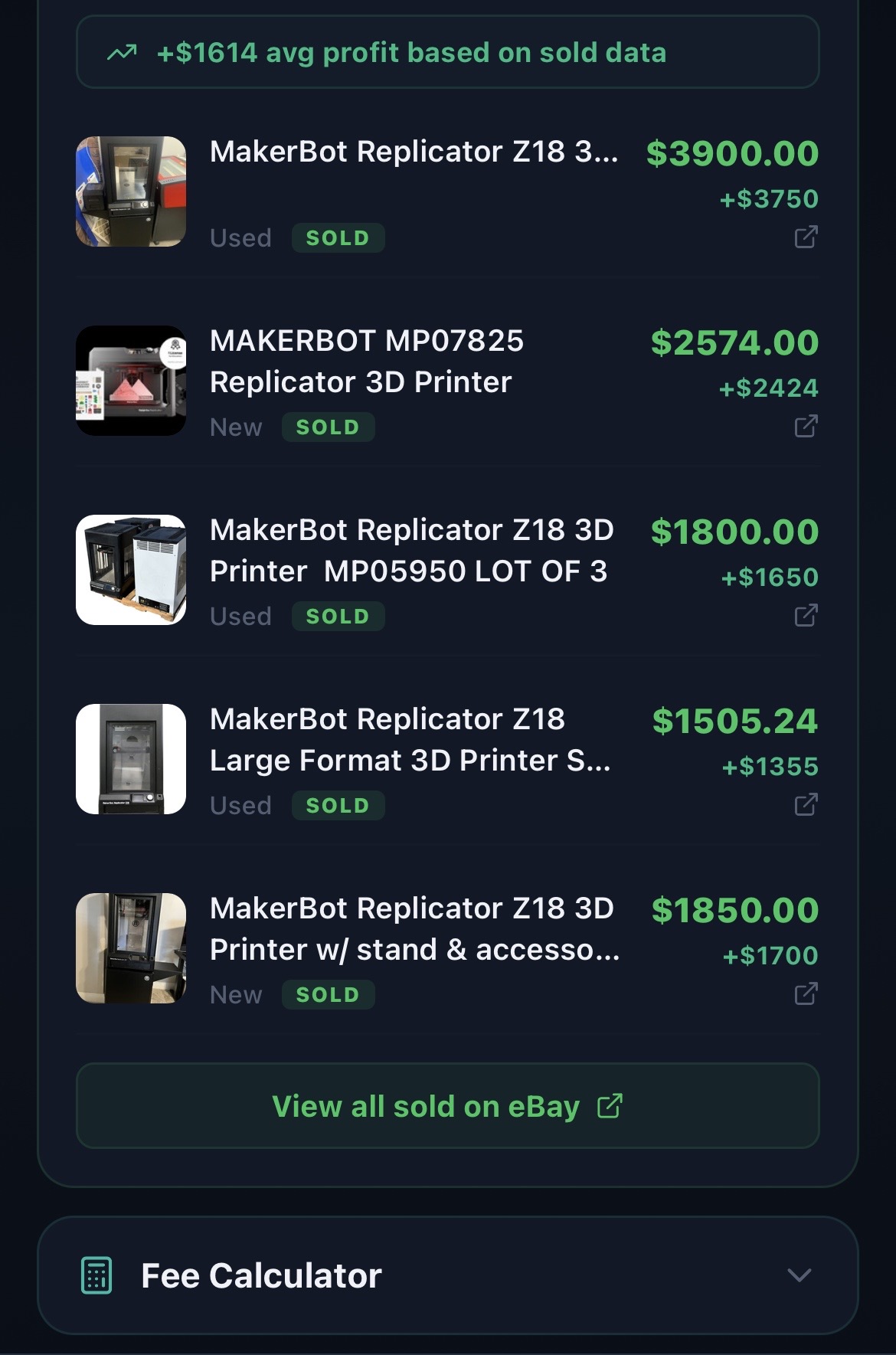Open external link for $1850.00 stand & accessories listing

coord(806,993)
